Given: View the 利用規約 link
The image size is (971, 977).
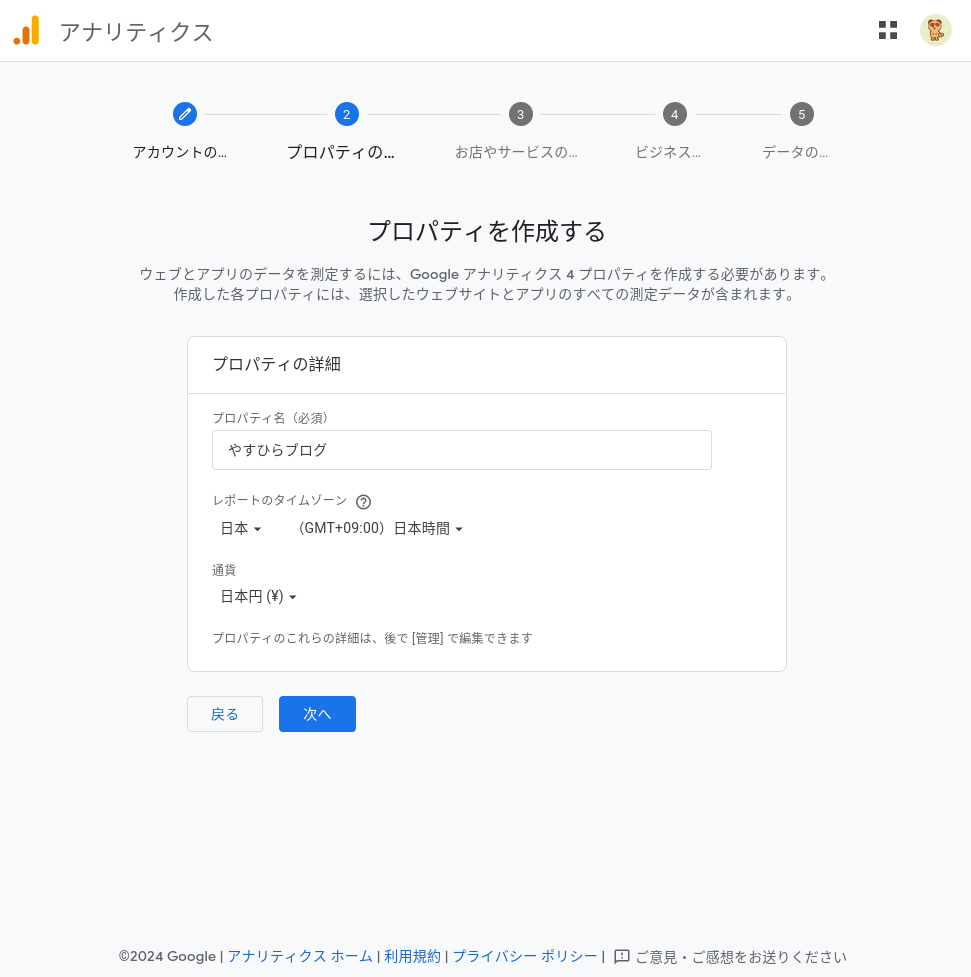Looking at the screenshot, I should (x=412, y=956).
